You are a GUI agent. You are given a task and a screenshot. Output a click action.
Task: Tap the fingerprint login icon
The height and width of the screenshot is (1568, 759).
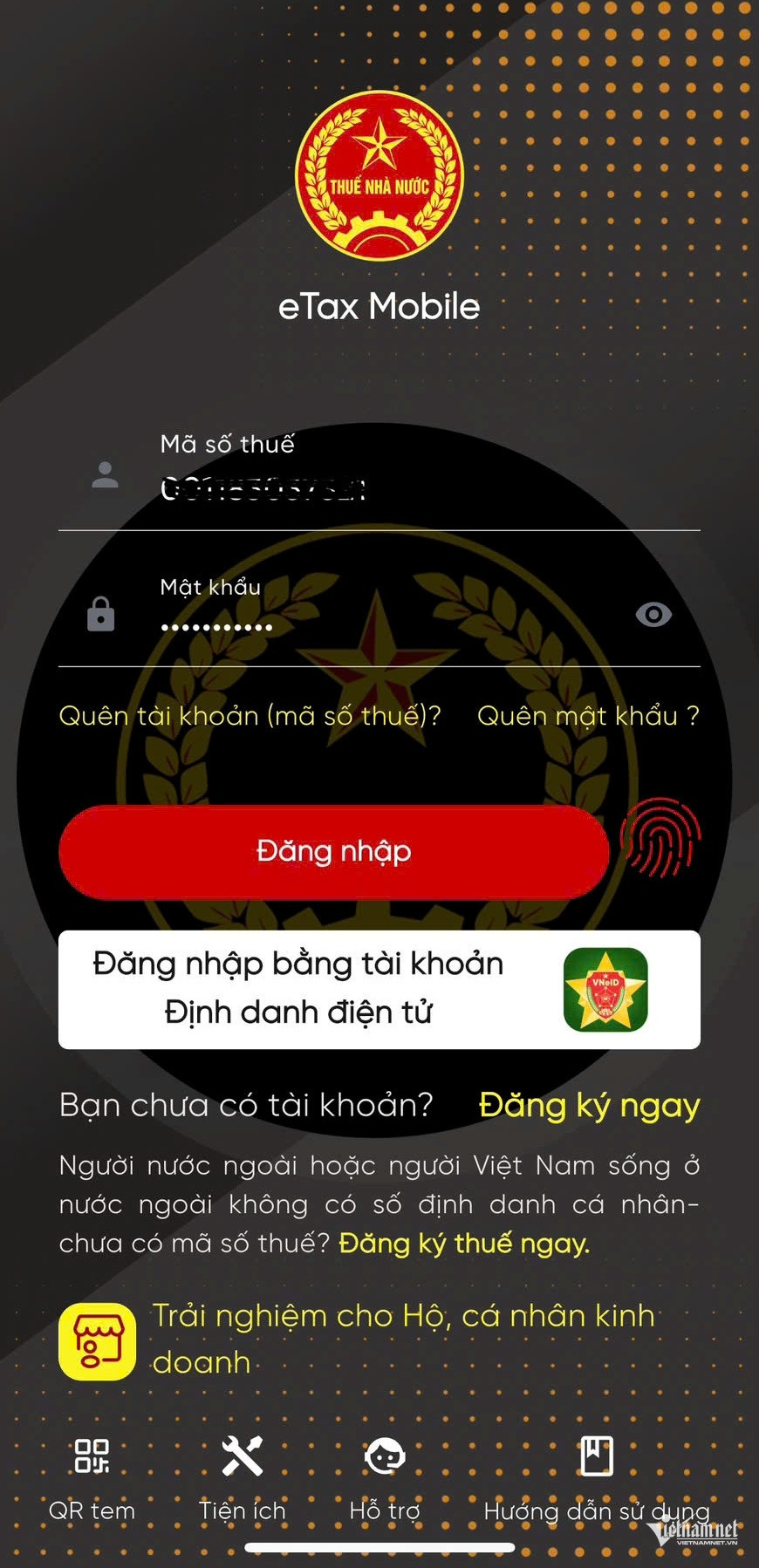coord(661,839)
